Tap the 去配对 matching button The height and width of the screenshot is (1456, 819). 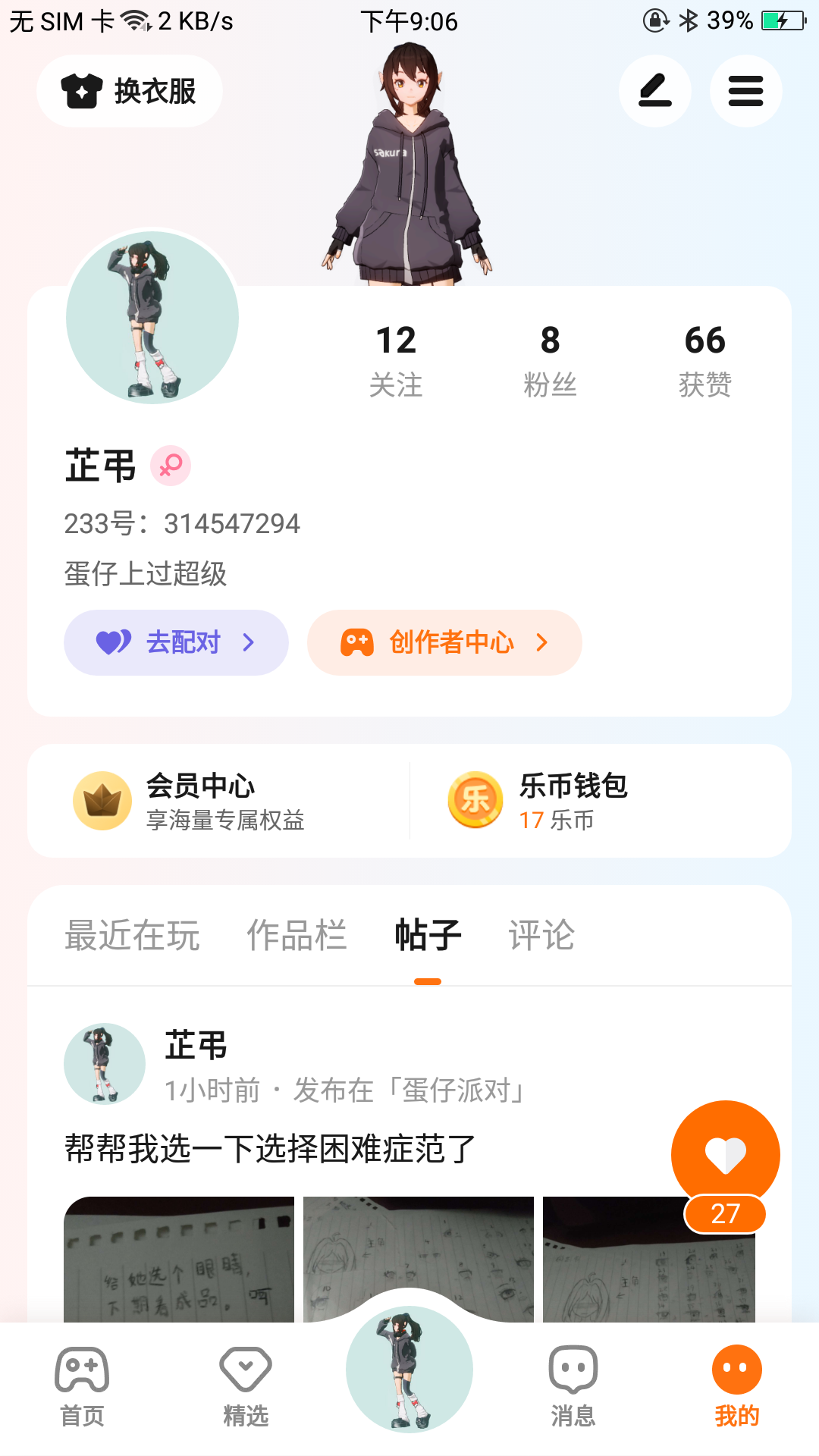click(176, 642)
